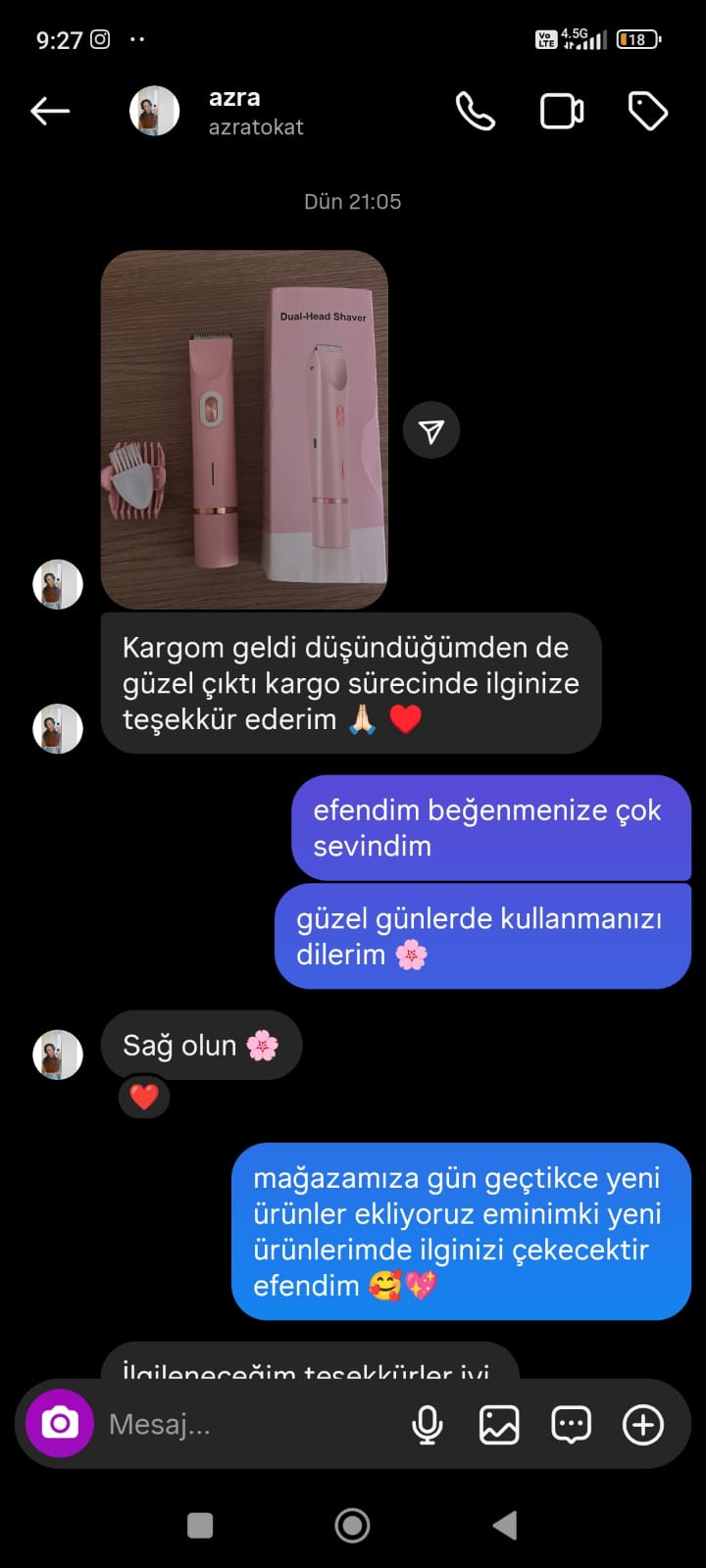Focus the Mesaj text field
Image resolution: width=706 pixels, height=1568 pixels.
tap(245, 1424)
